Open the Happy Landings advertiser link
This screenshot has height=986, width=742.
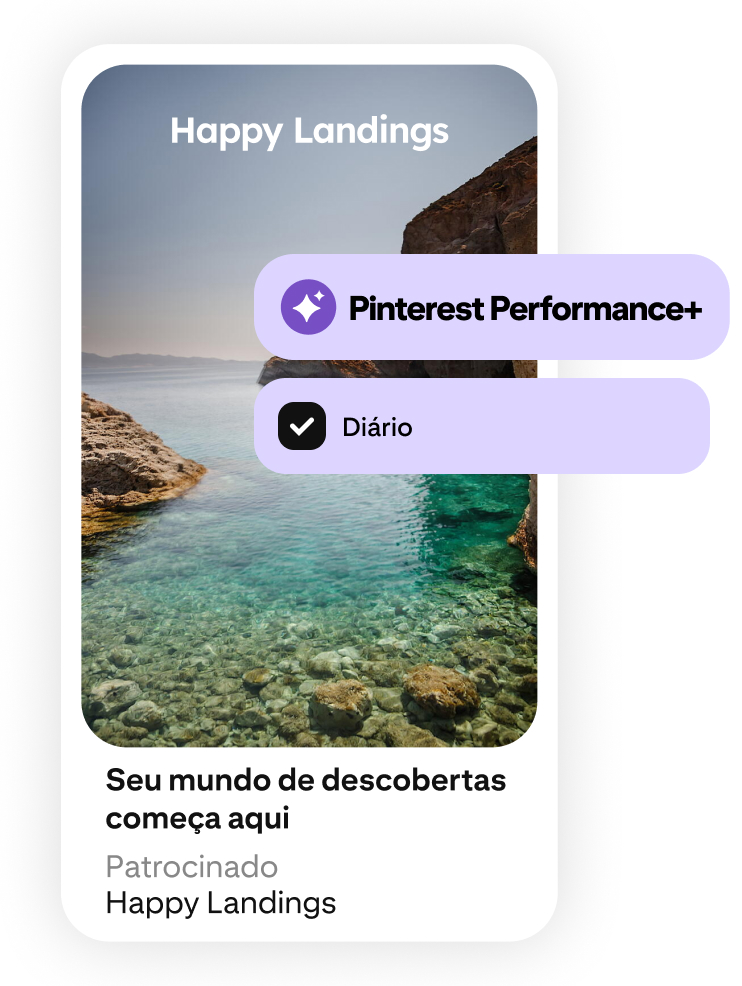click(222, 904)
